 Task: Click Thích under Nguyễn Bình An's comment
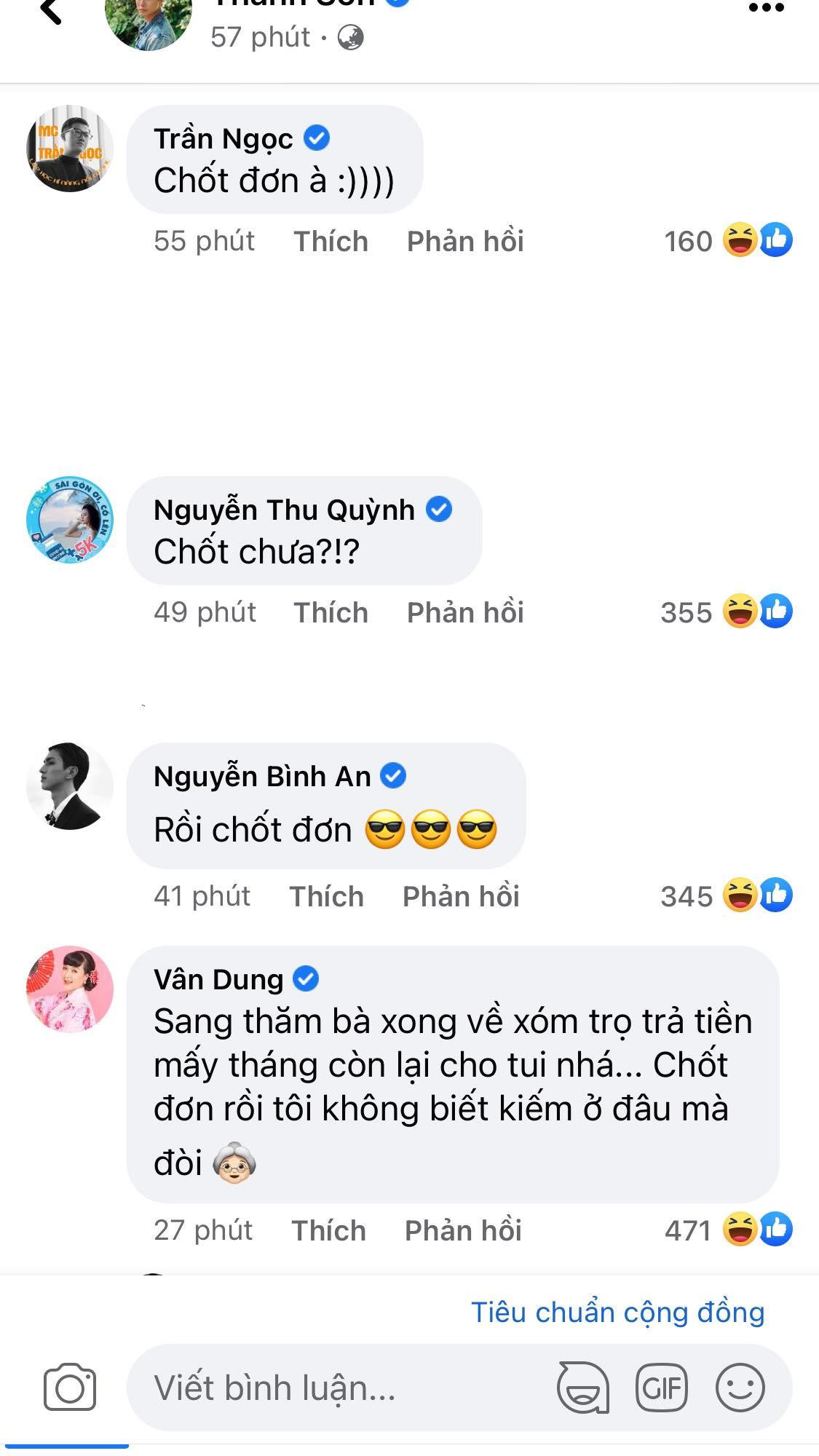pyautogui.click(x=325, y=895)
